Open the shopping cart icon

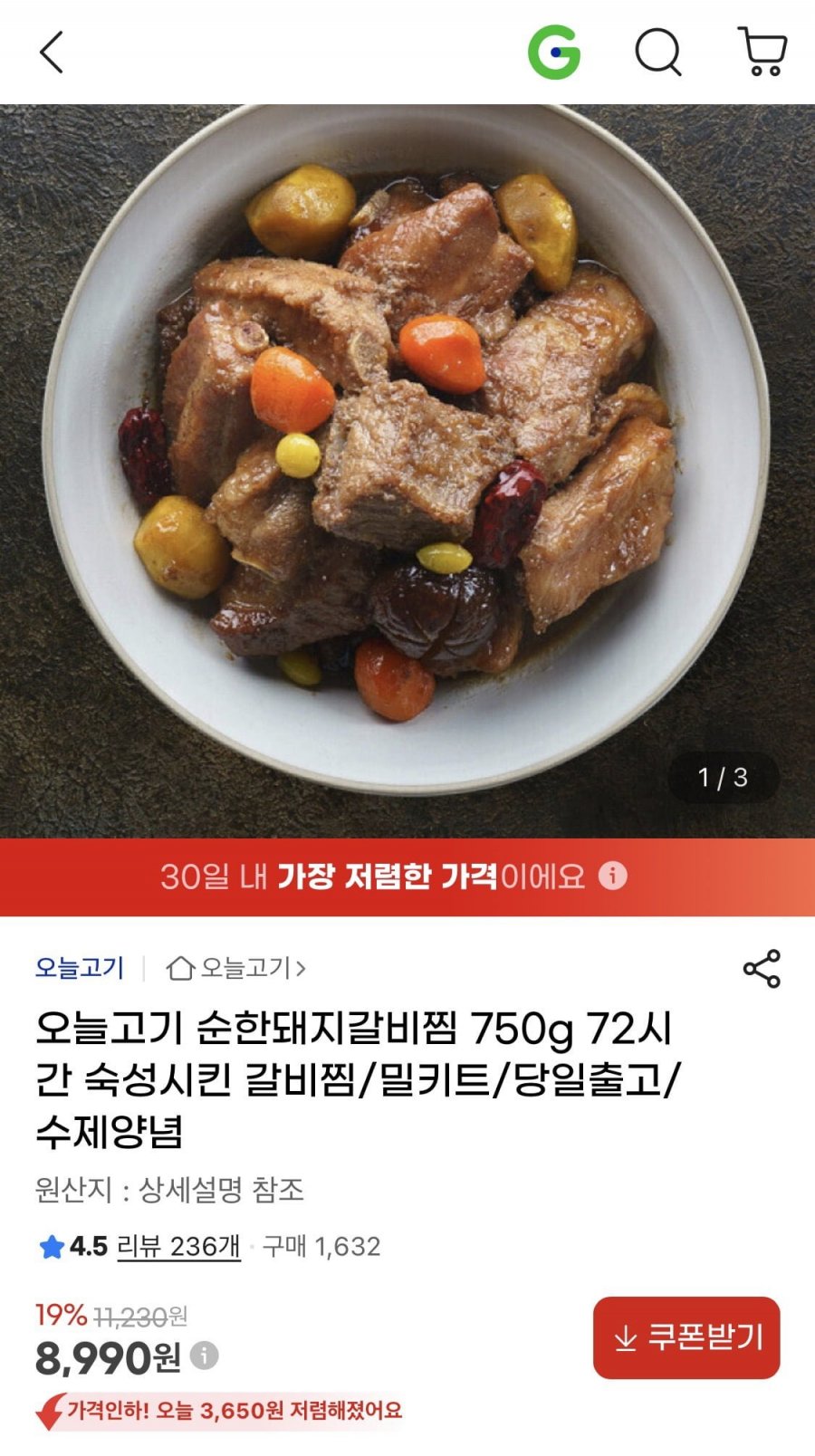(x=763, y=53)
